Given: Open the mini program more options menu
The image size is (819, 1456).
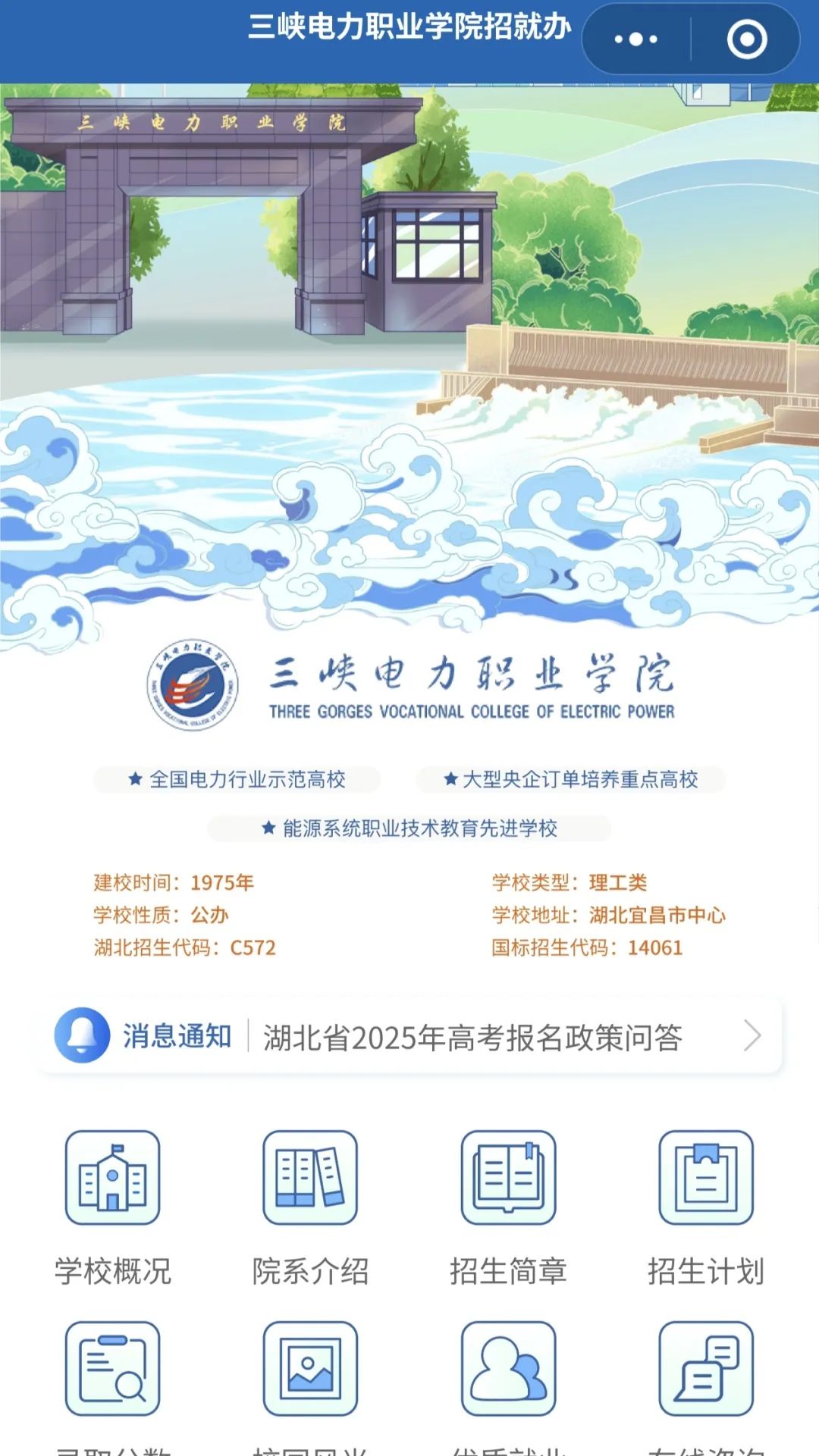Looking at the screenshot, I should pyautogui.click(x=635, y=39).
